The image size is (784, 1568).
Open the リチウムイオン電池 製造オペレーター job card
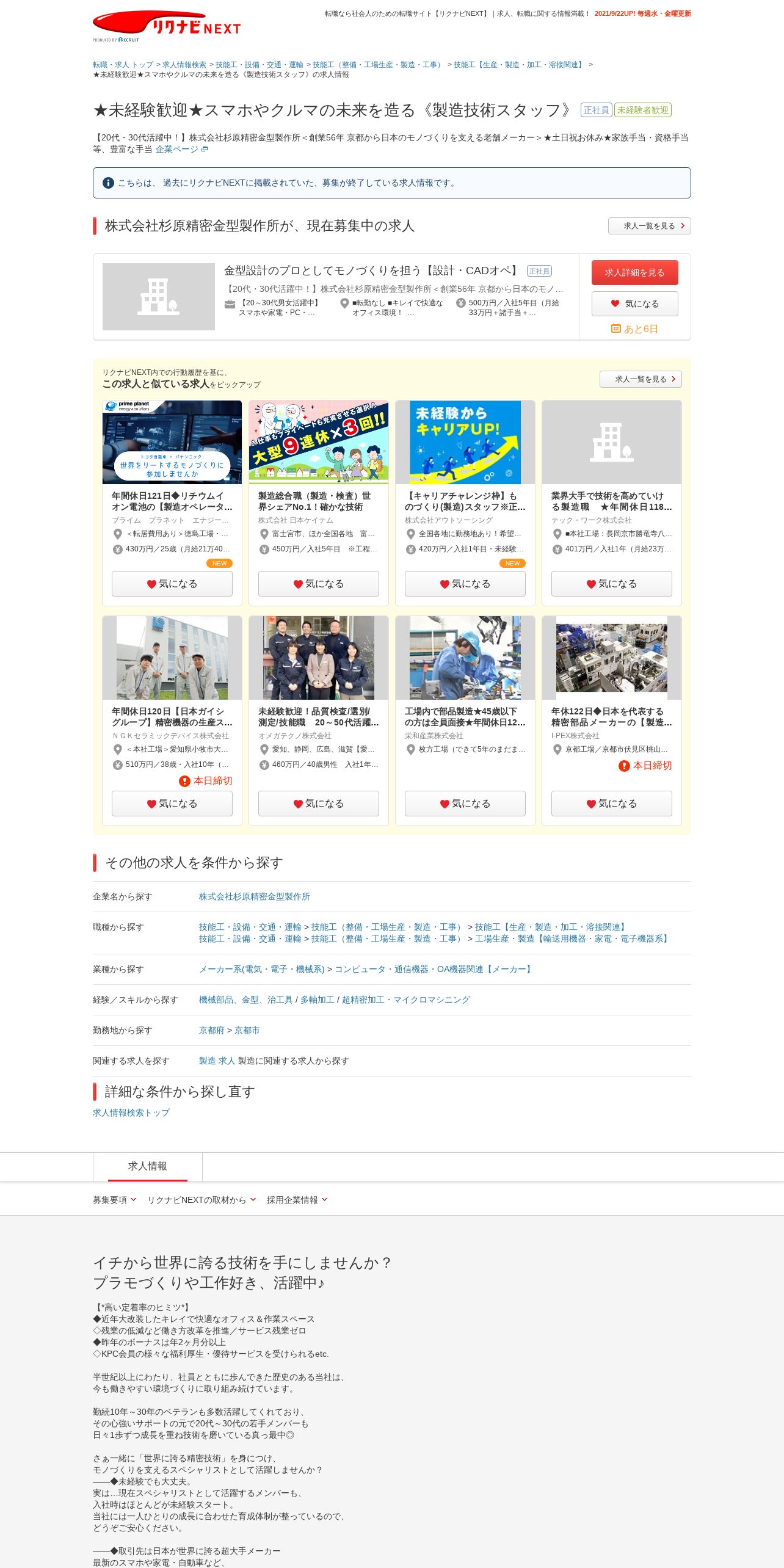click(172, 501)
